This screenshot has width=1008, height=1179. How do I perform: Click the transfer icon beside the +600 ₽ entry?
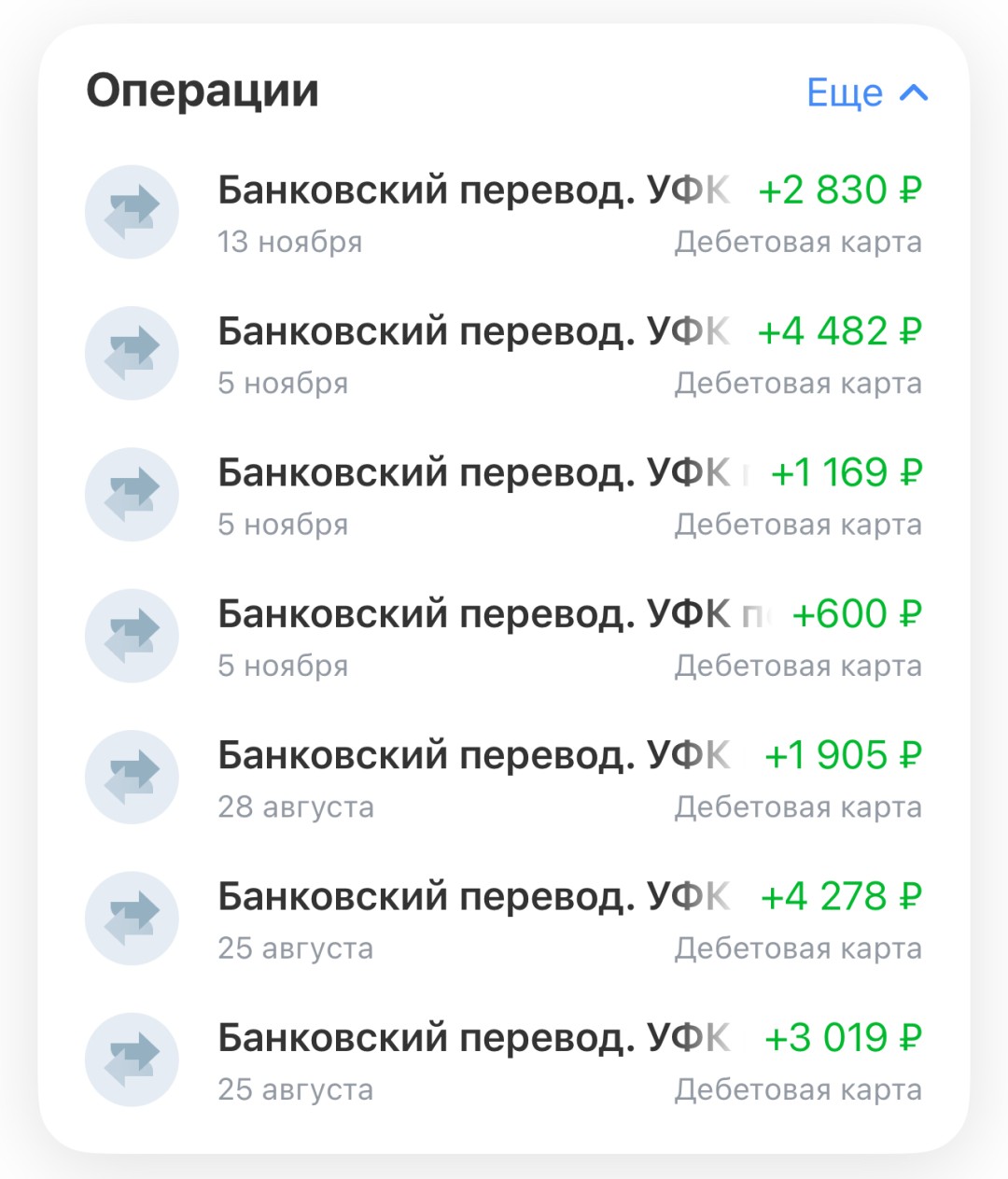pos(132,636)
